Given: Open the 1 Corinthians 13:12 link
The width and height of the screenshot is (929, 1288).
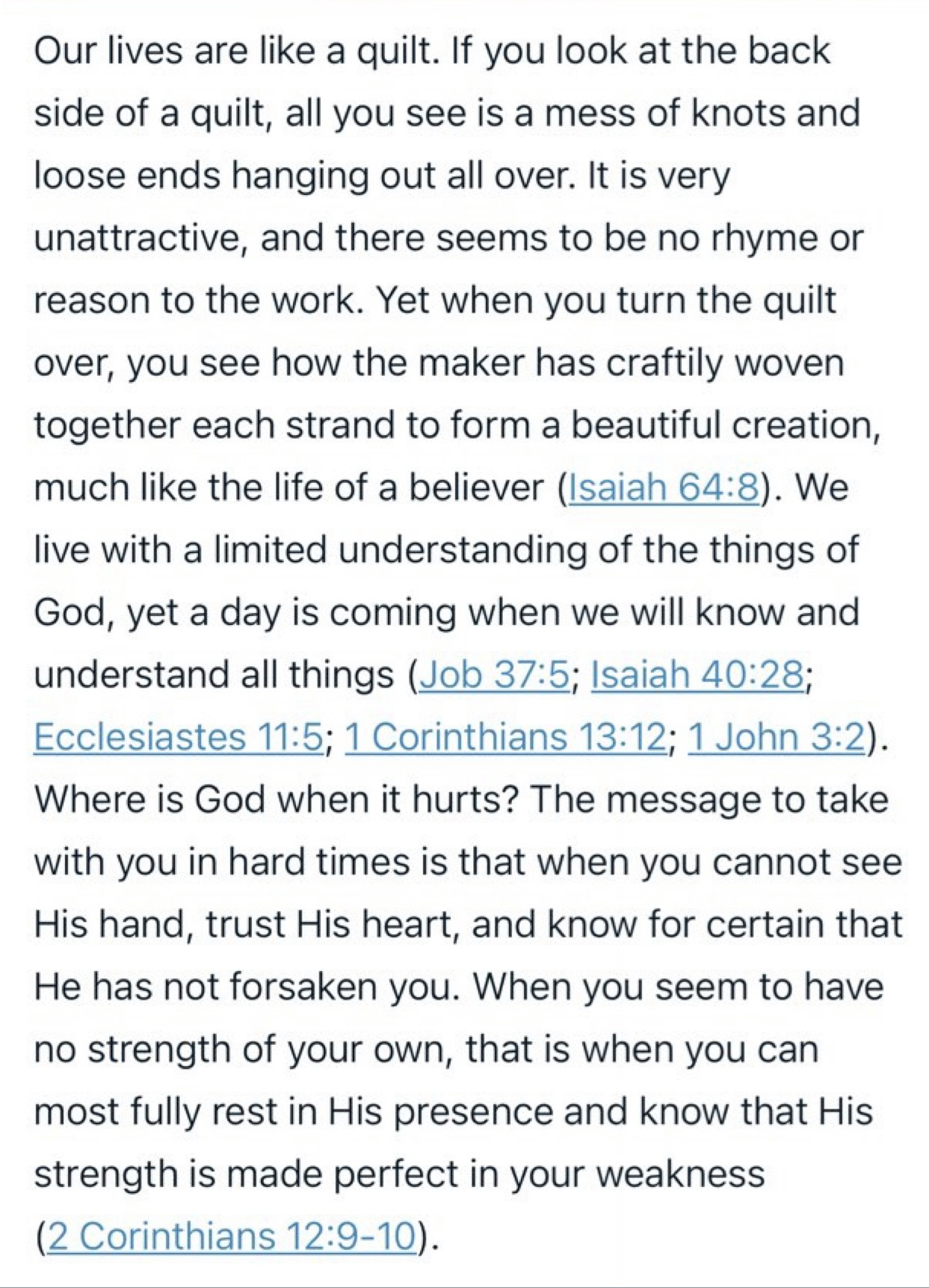Looking at the screenshot, I should tap(505, 738).
